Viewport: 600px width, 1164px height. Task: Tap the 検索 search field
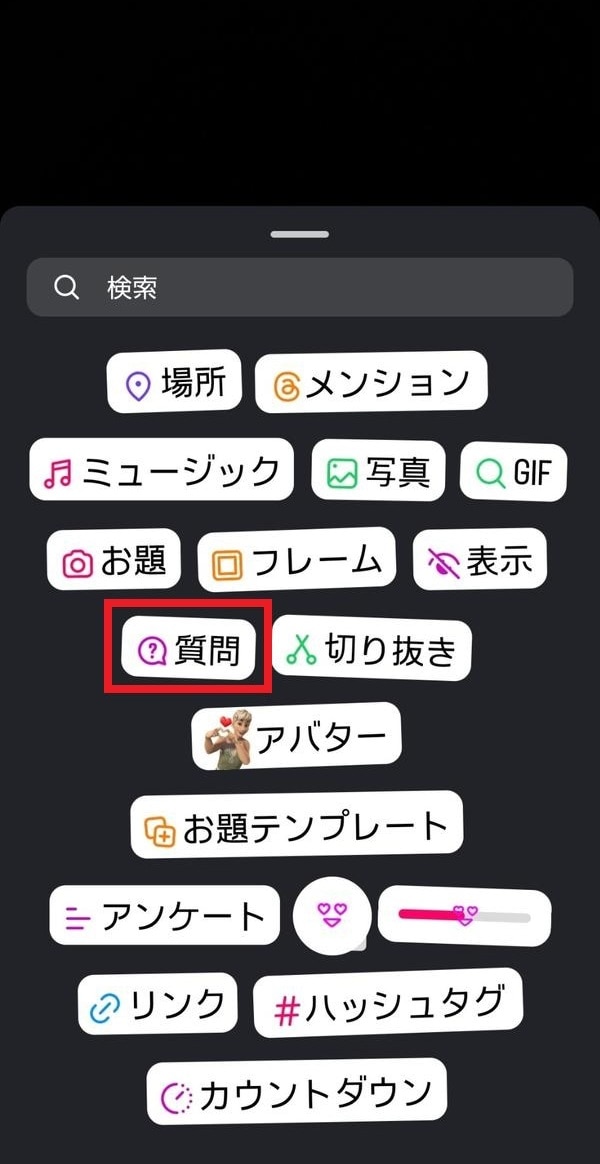click(300, 288)
